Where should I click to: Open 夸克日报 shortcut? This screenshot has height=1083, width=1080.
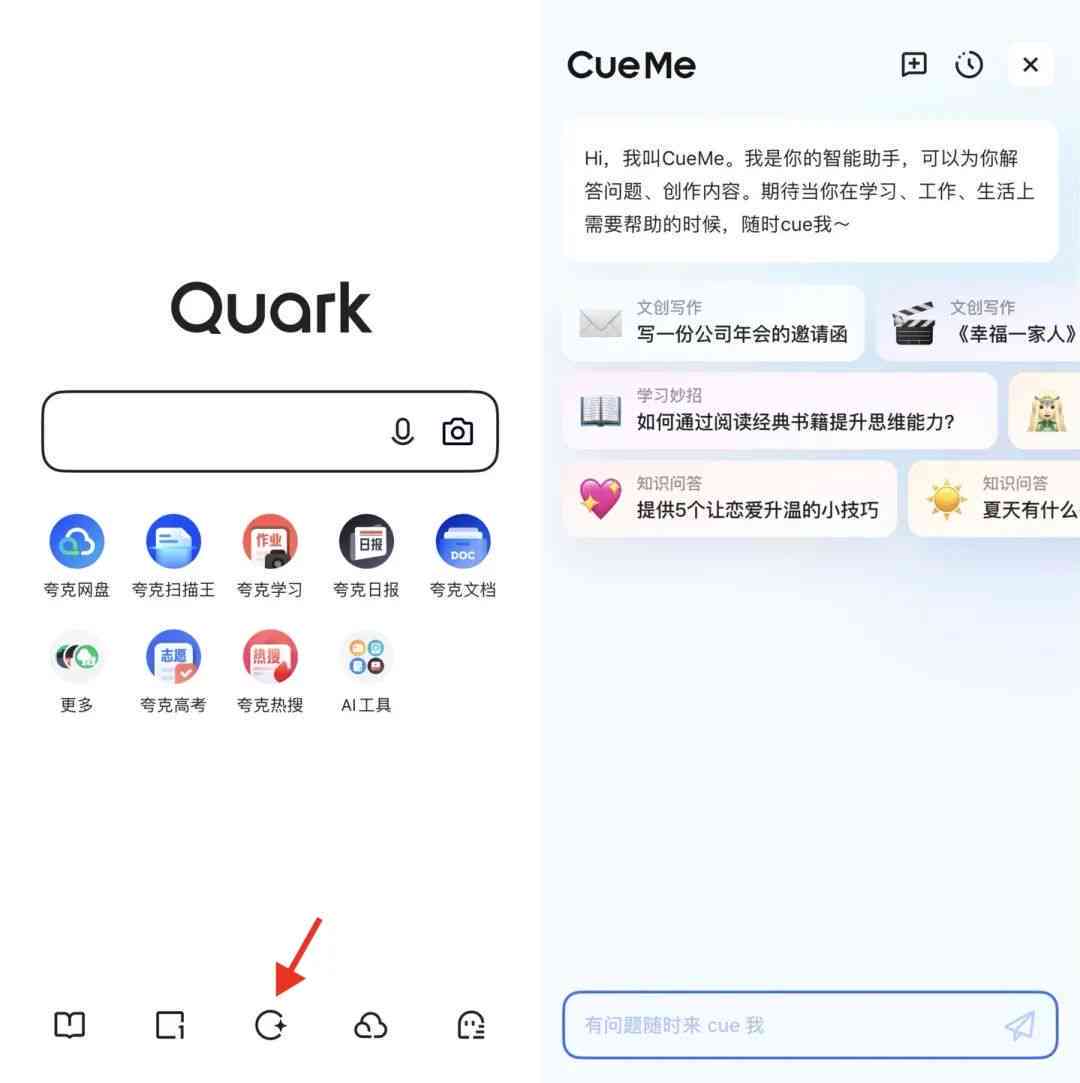366,542
